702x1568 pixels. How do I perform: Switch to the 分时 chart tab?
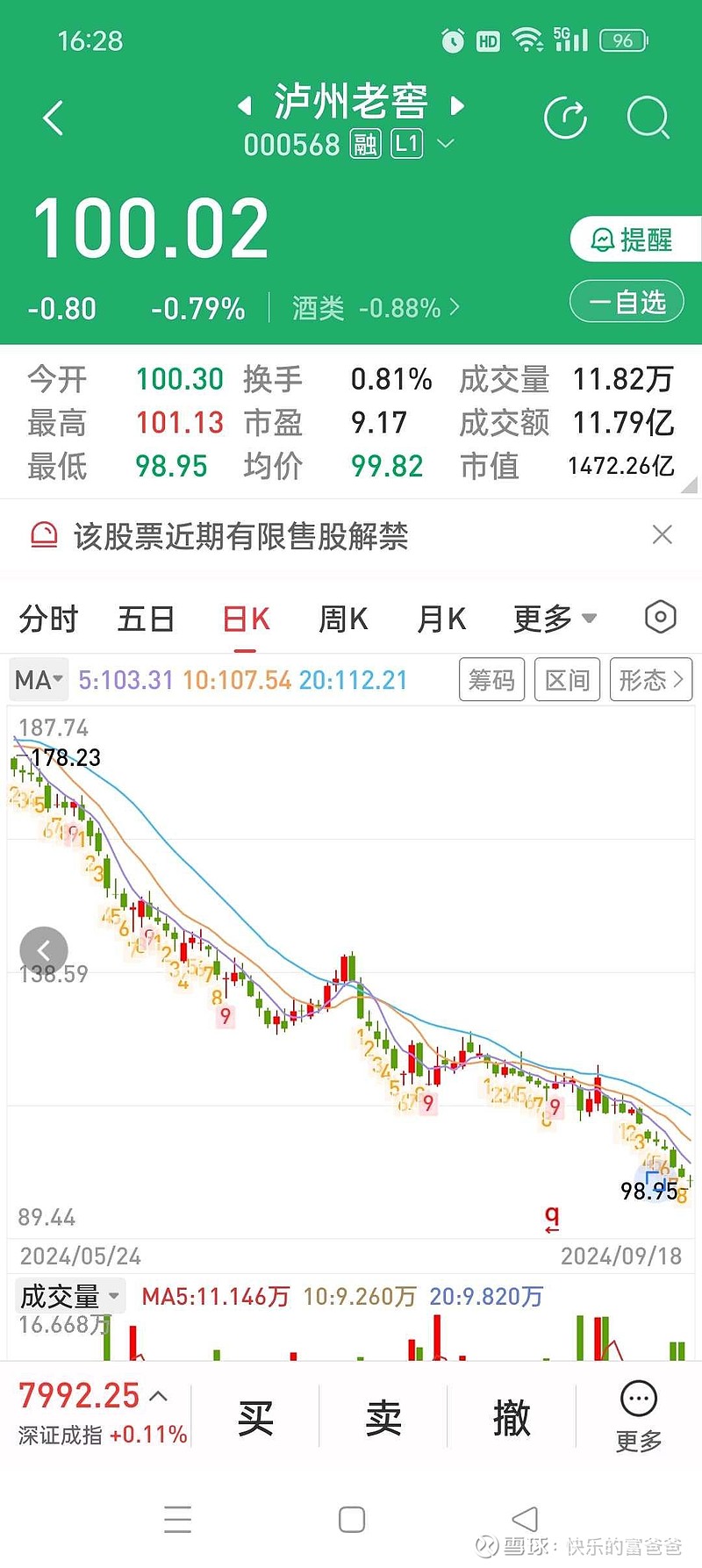pos(48,619)
